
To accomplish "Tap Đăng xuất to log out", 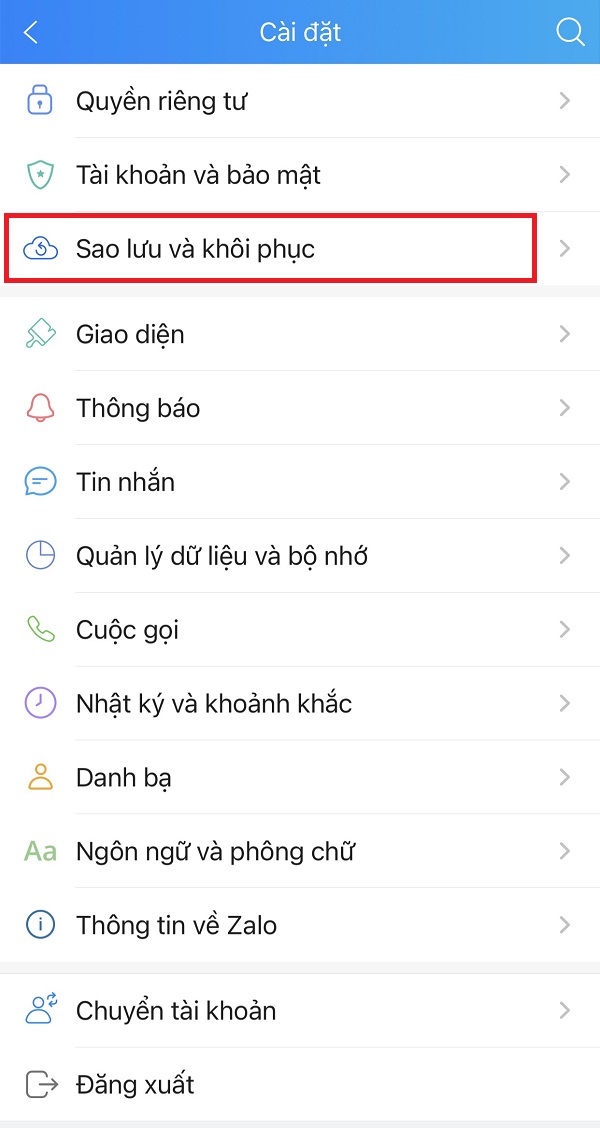I will (300, 1084).
